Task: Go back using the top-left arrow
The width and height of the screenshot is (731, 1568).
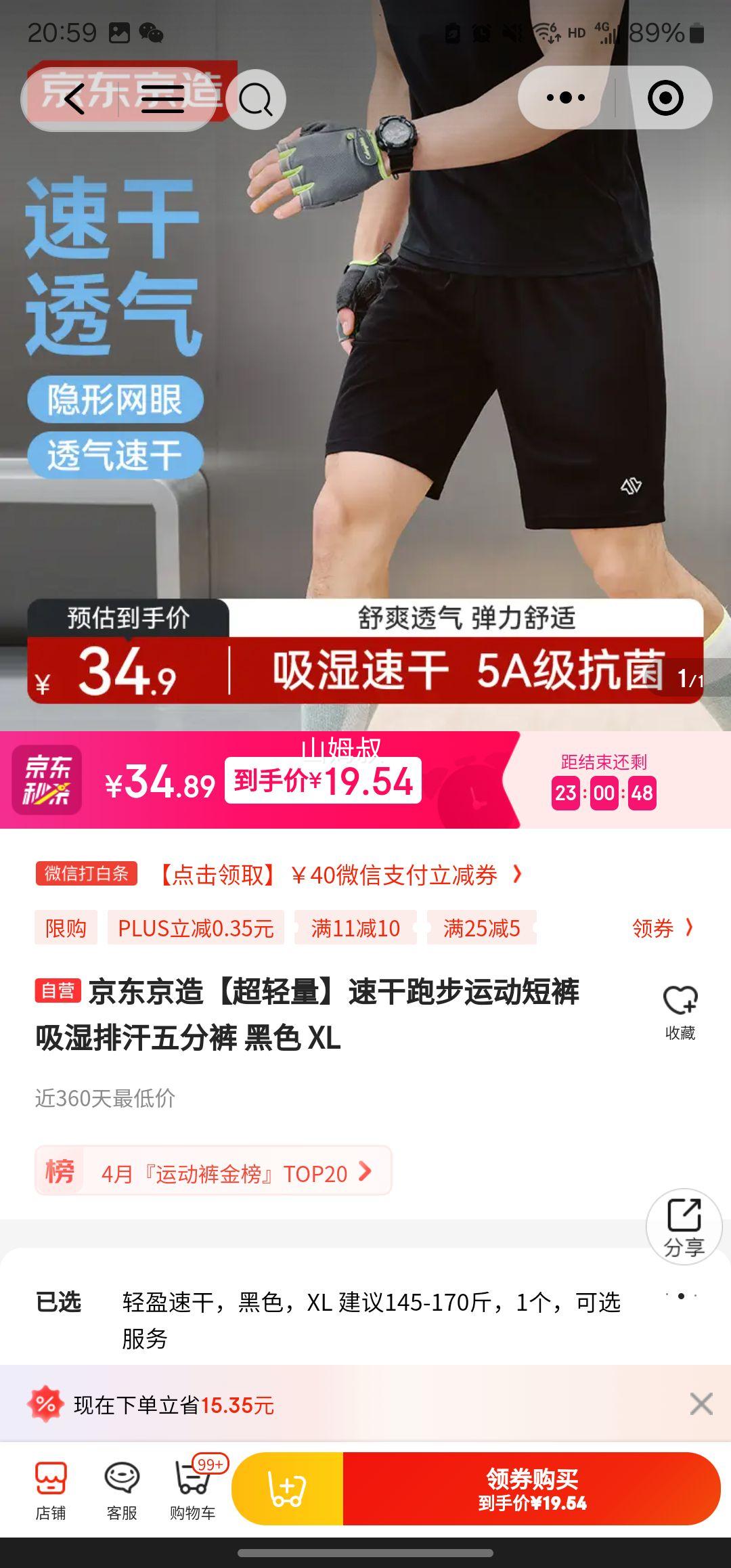Action: [74, 99]
